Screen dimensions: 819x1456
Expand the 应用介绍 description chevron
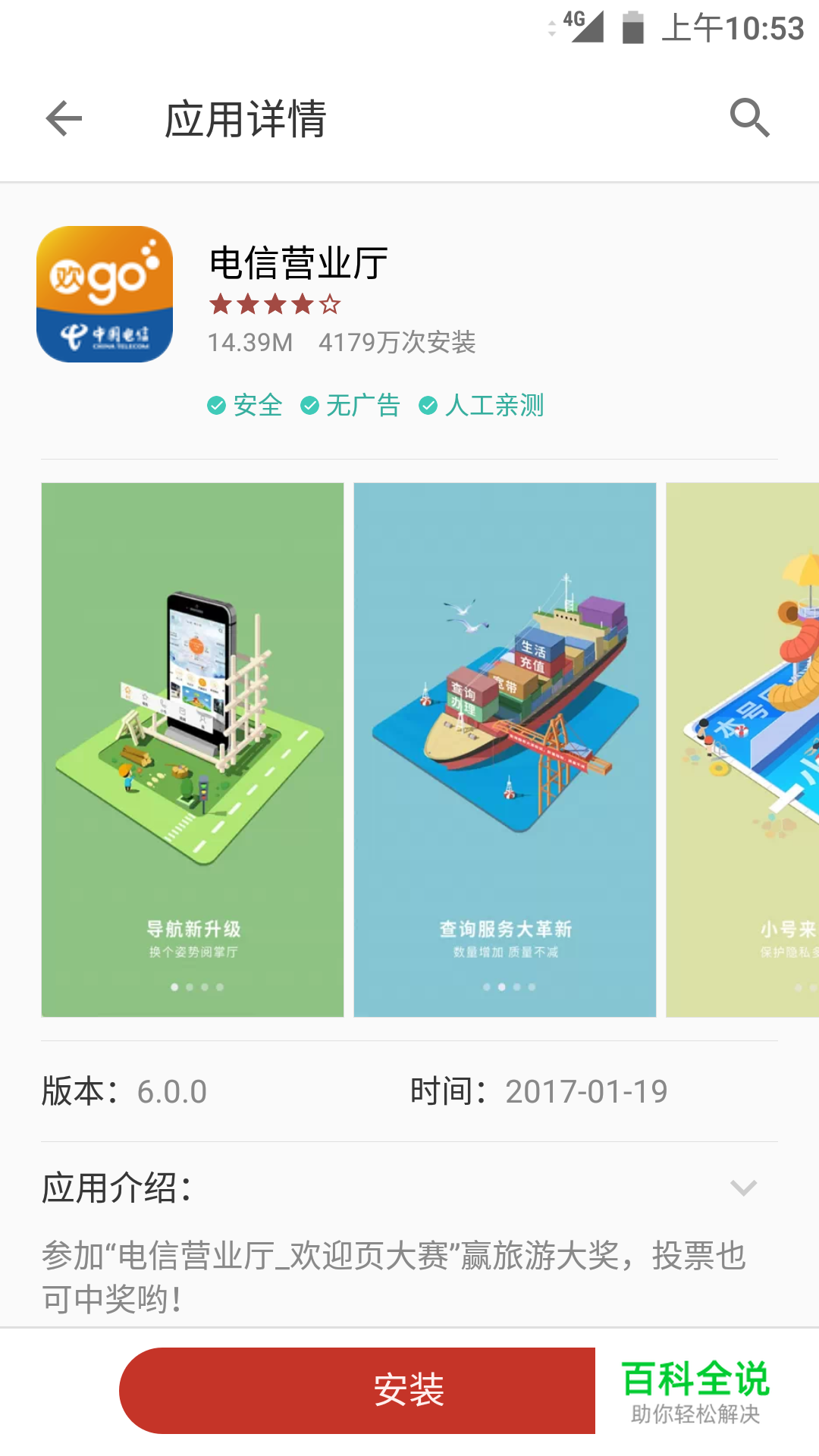pyautogui.click(x=743, y=1188)
